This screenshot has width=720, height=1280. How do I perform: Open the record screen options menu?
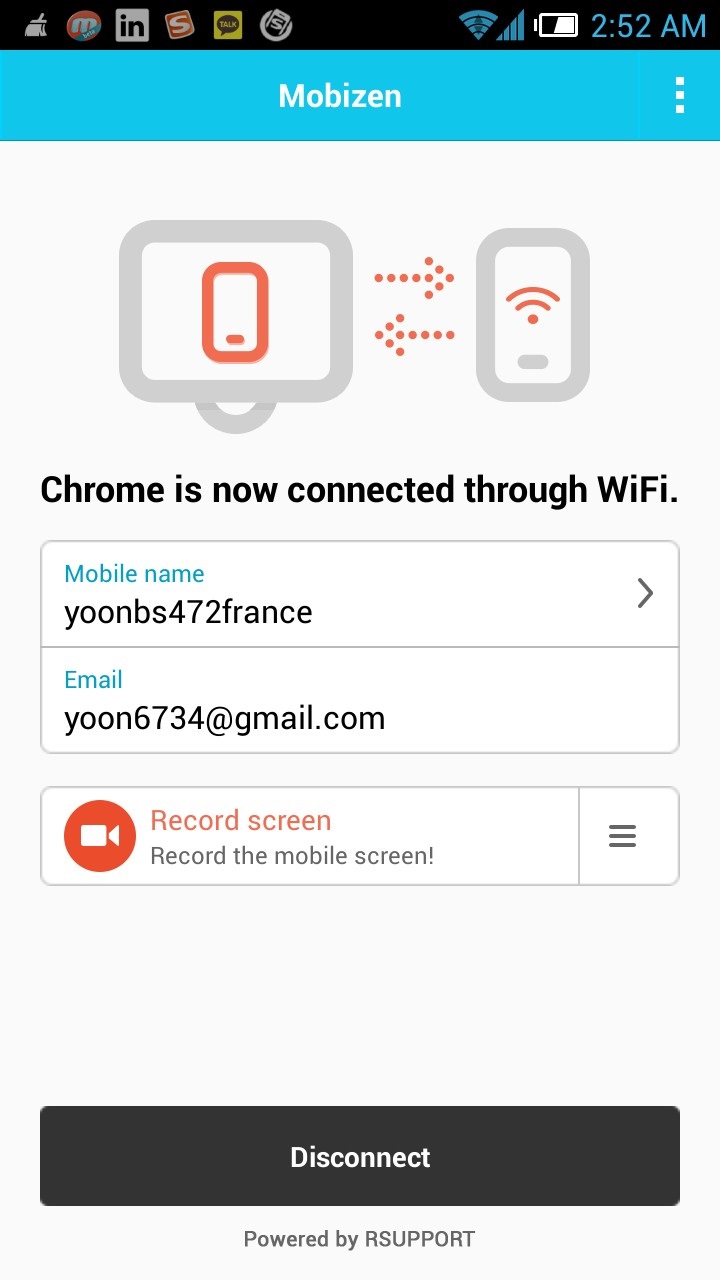(623, 836)
